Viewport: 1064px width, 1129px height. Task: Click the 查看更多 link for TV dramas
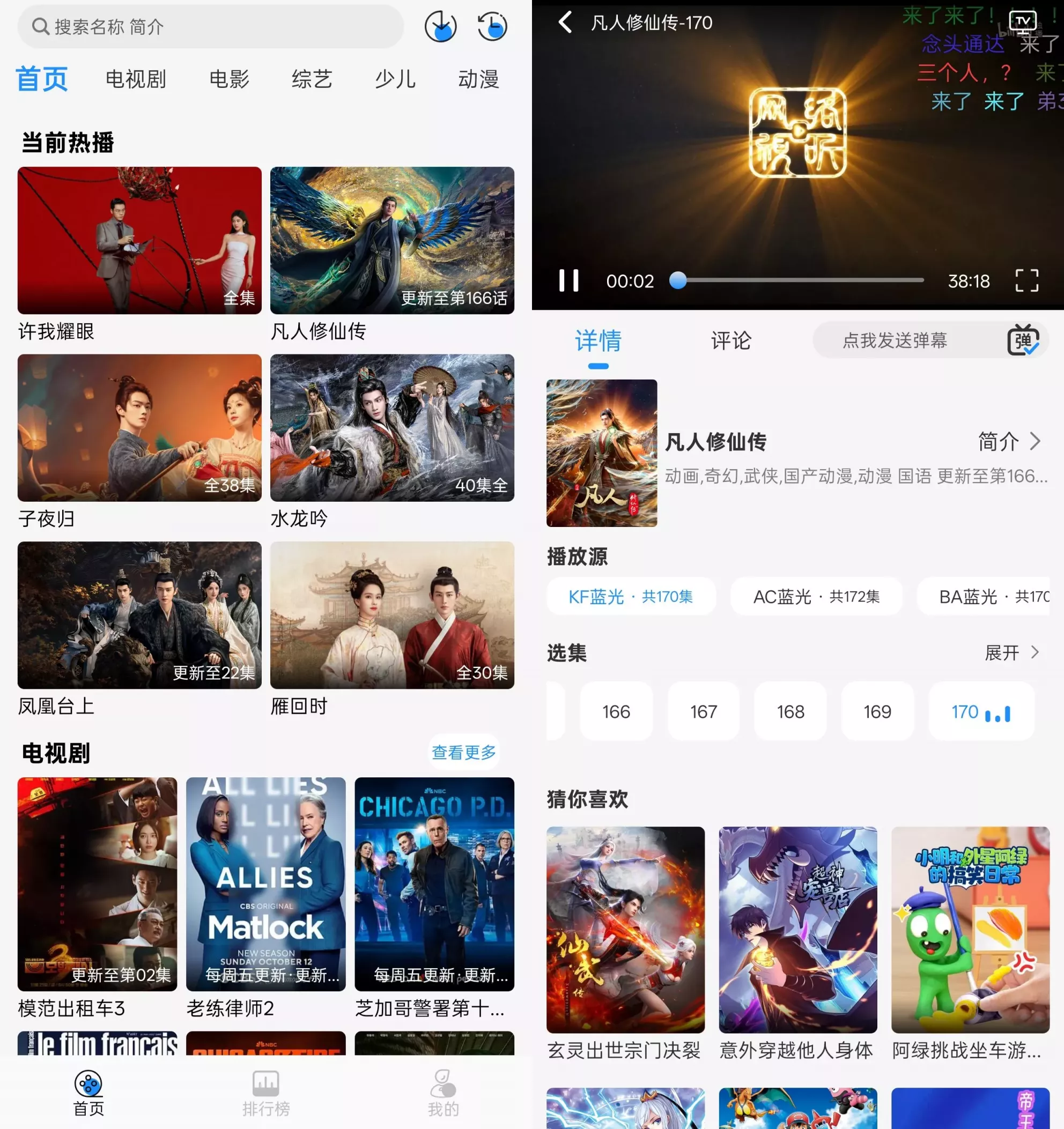(463, 752)
